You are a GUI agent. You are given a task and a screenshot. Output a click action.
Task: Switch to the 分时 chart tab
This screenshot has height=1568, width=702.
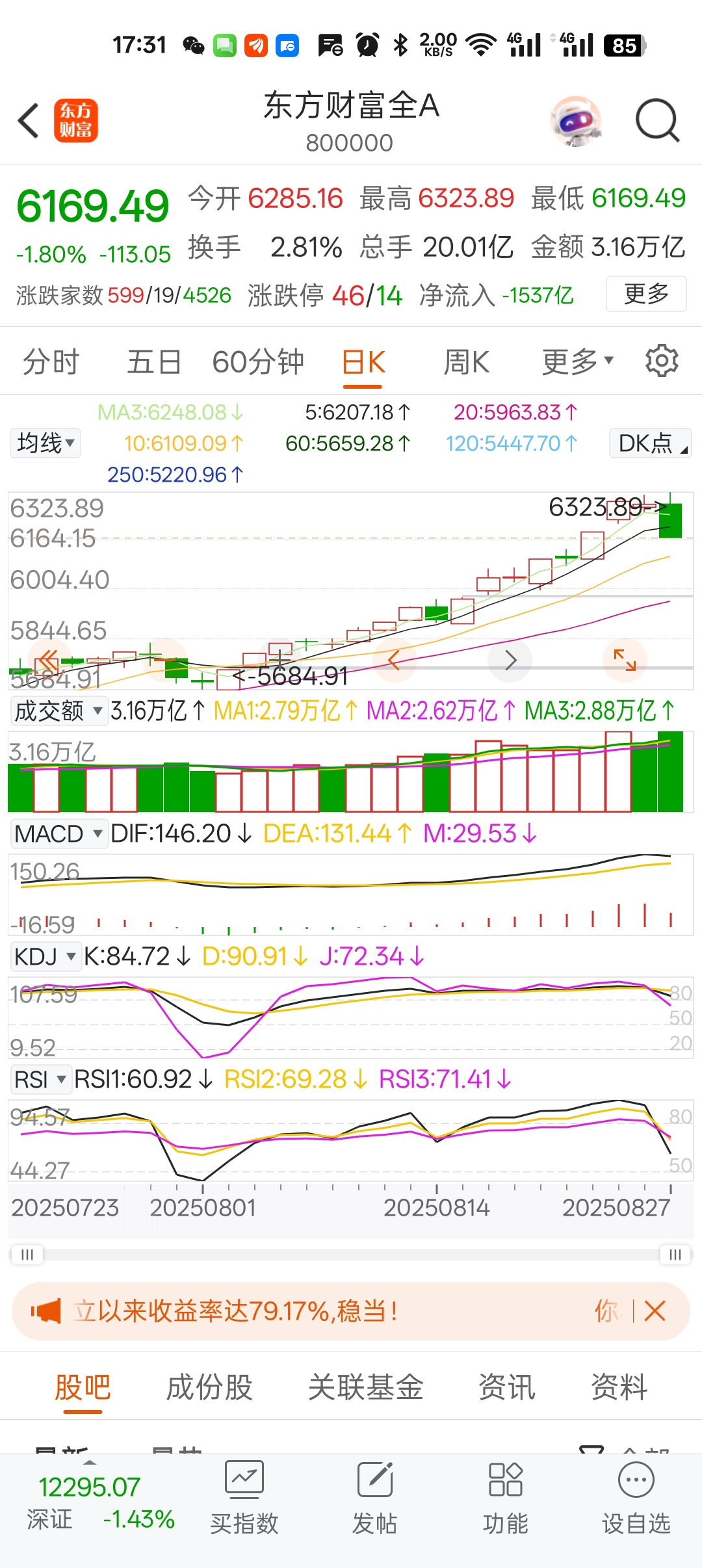[51, 361]
